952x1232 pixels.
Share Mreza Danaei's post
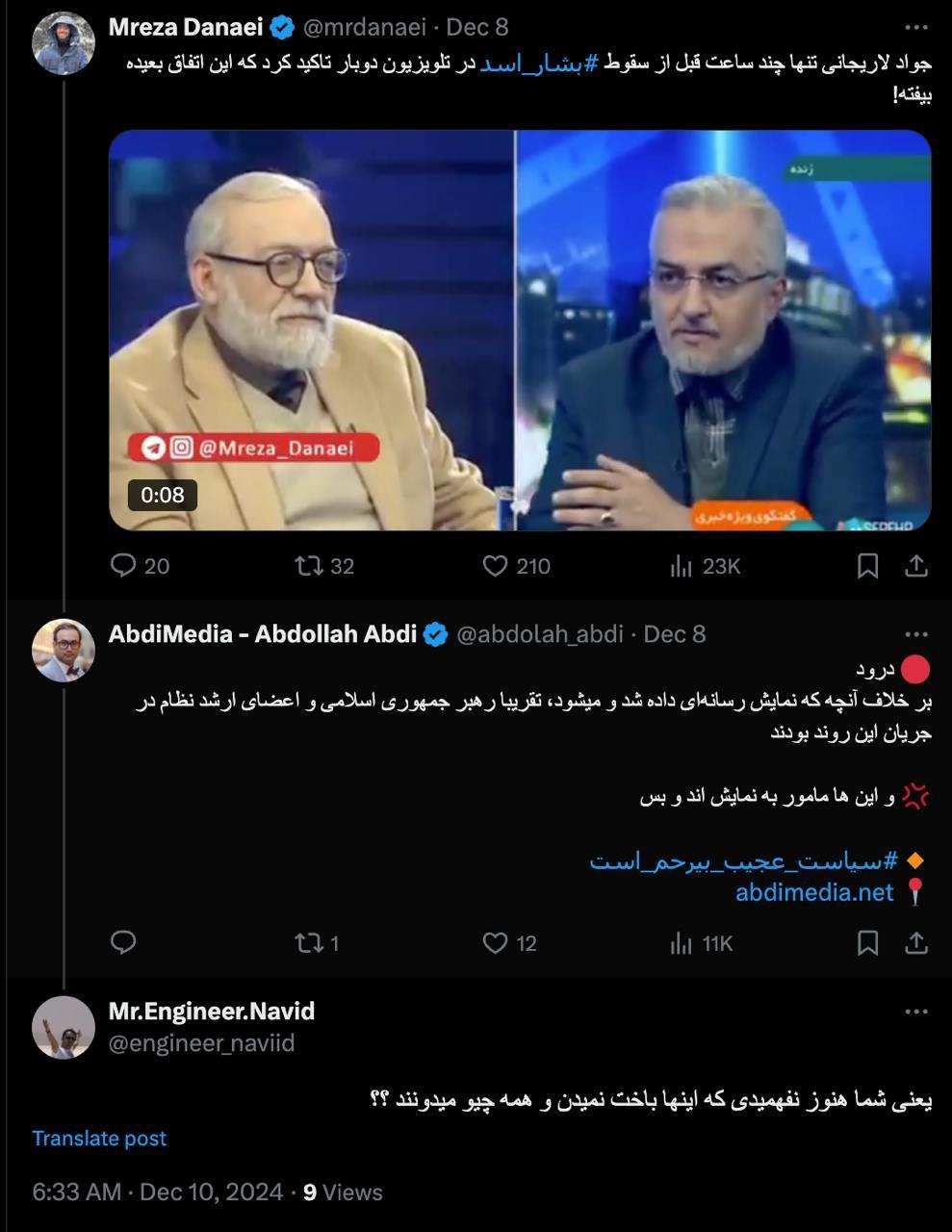916,565
